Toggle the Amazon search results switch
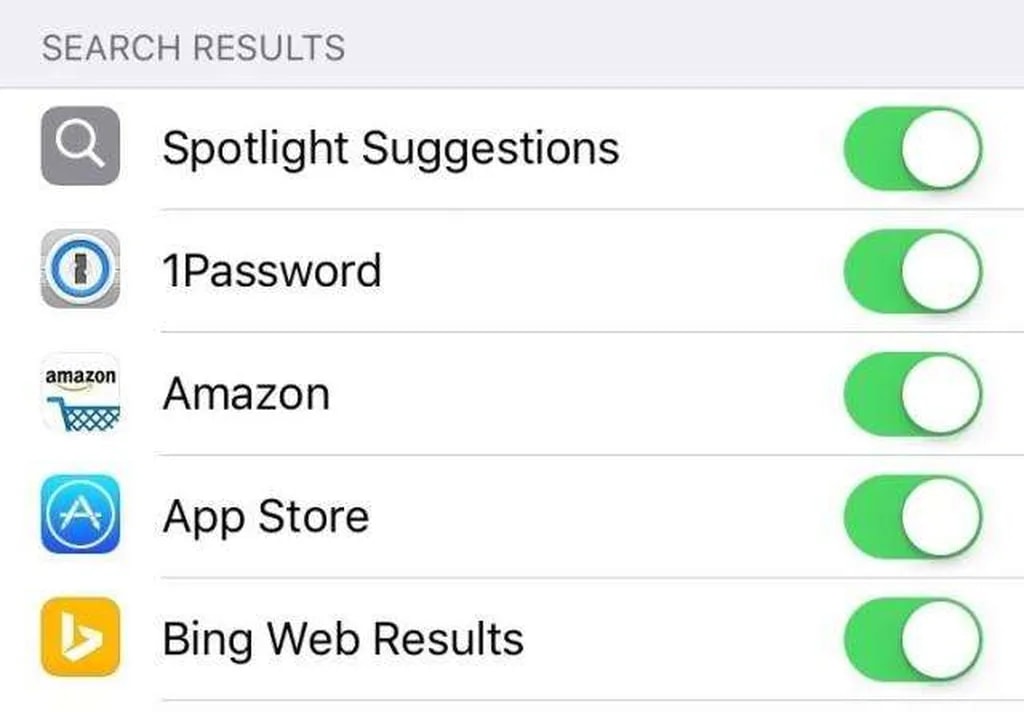The width and height of the screenshot is (1024, 712). point(912,394)
